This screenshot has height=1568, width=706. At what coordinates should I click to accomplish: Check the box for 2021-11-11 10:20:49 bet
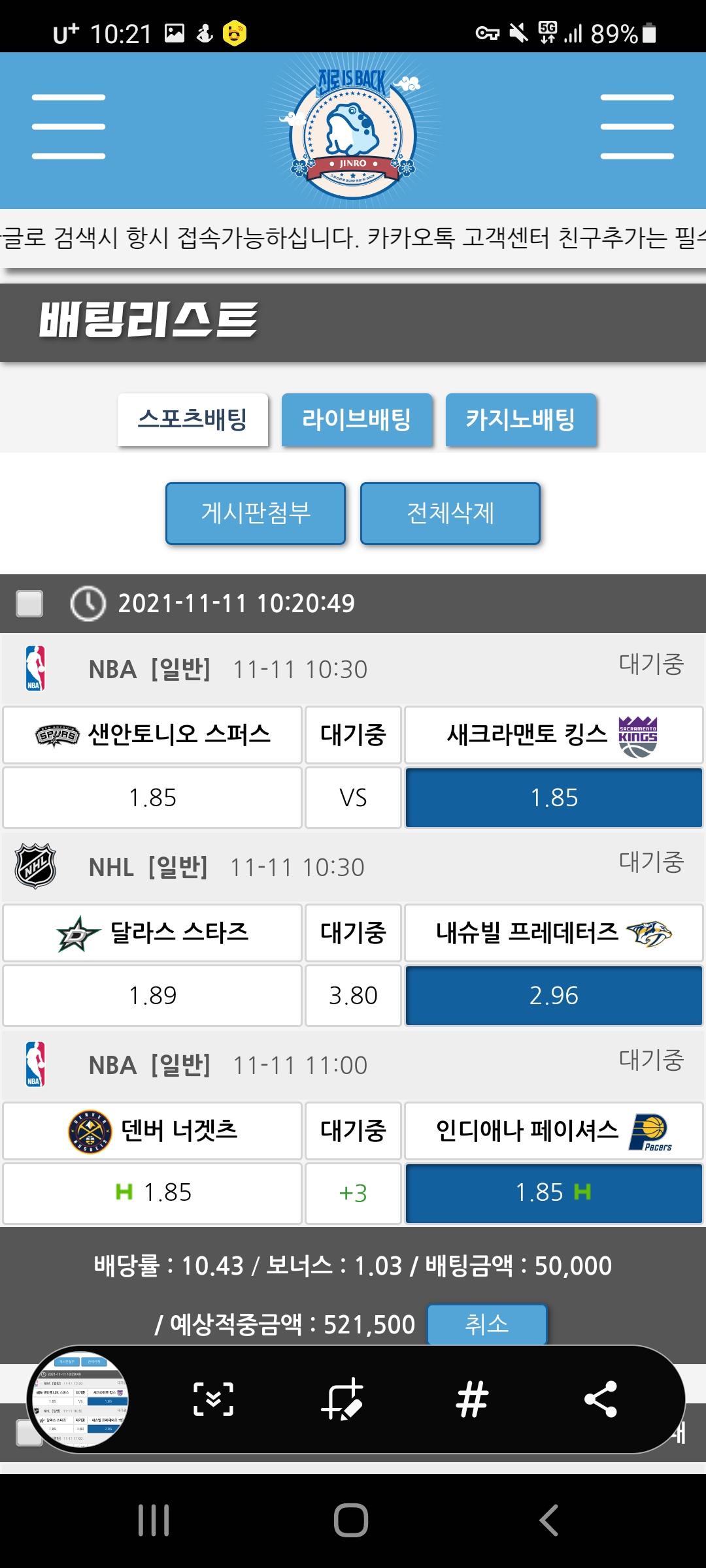click(29, 603)
